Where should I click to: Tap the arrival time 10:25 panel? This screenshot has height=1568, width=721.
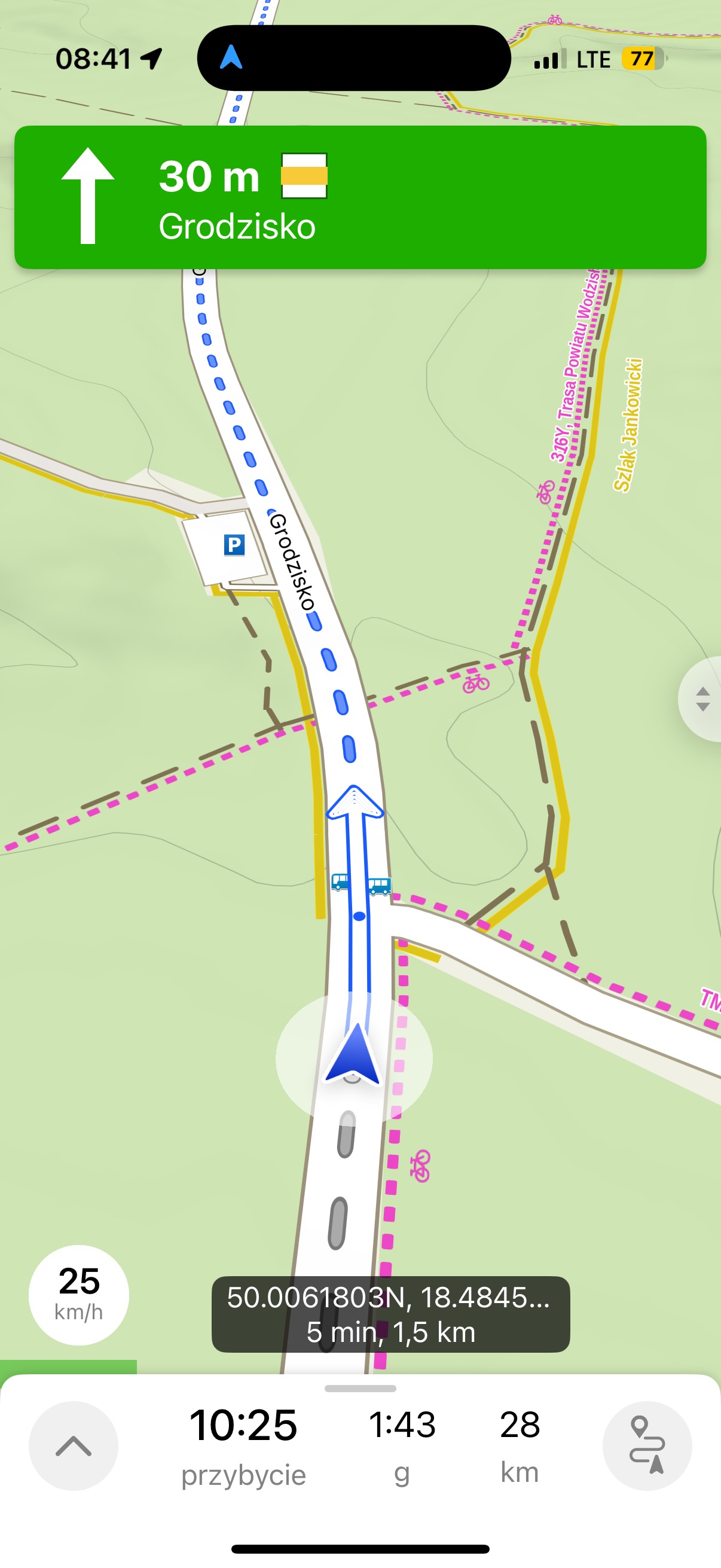[243, 1445]
